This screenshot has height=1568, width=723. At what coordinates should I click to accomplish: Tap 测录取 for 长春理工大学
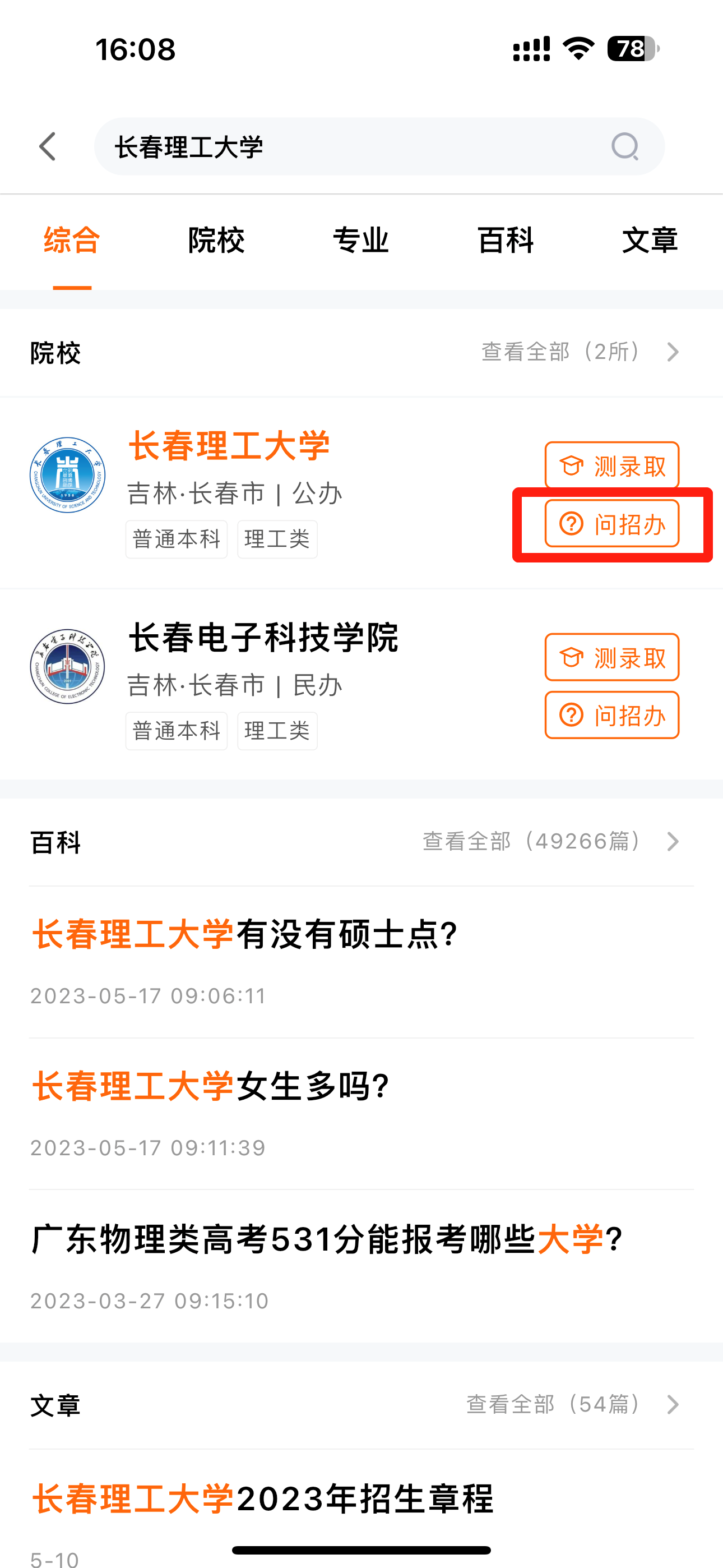coord(611,465)
